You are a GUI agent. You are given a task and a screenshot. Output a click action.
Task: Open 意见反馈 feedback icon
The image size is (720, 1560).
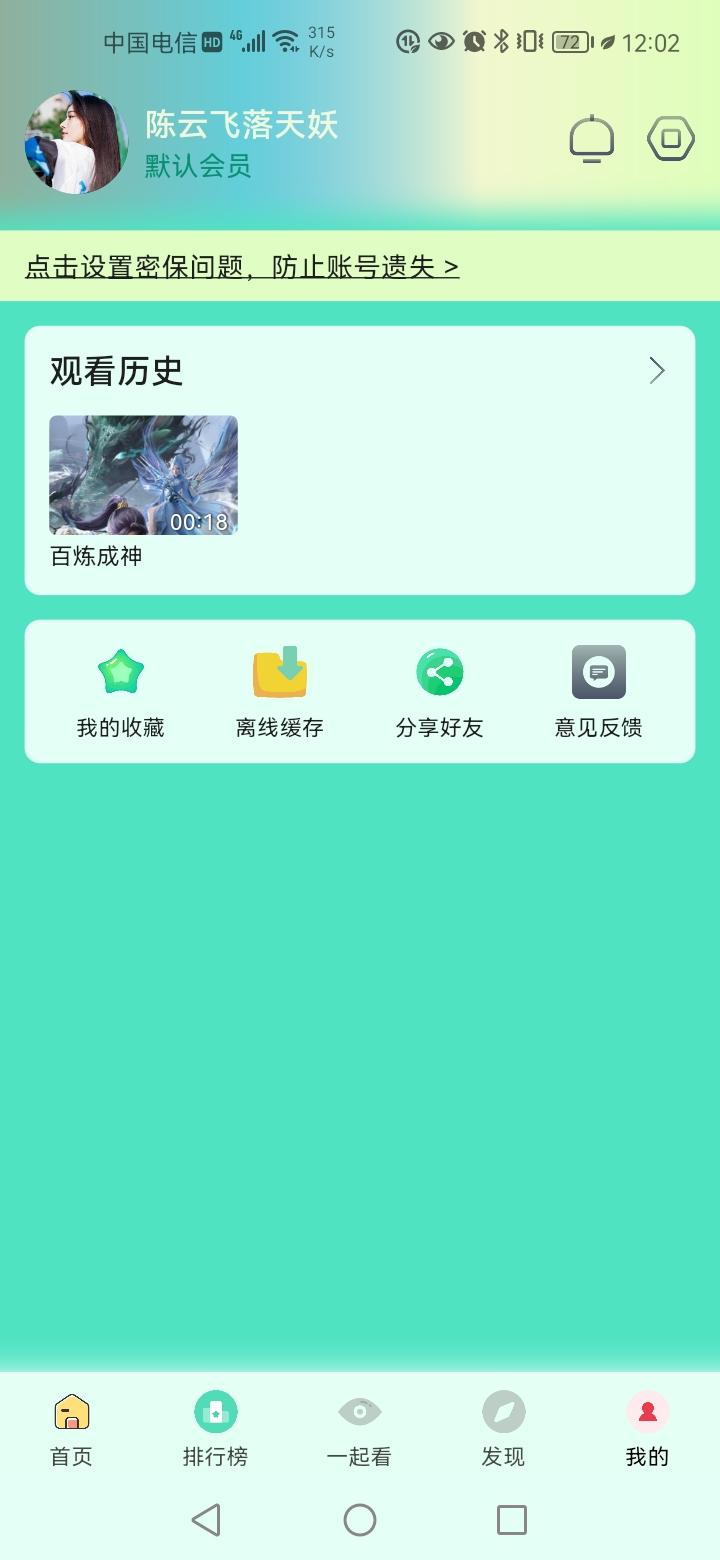599,672
